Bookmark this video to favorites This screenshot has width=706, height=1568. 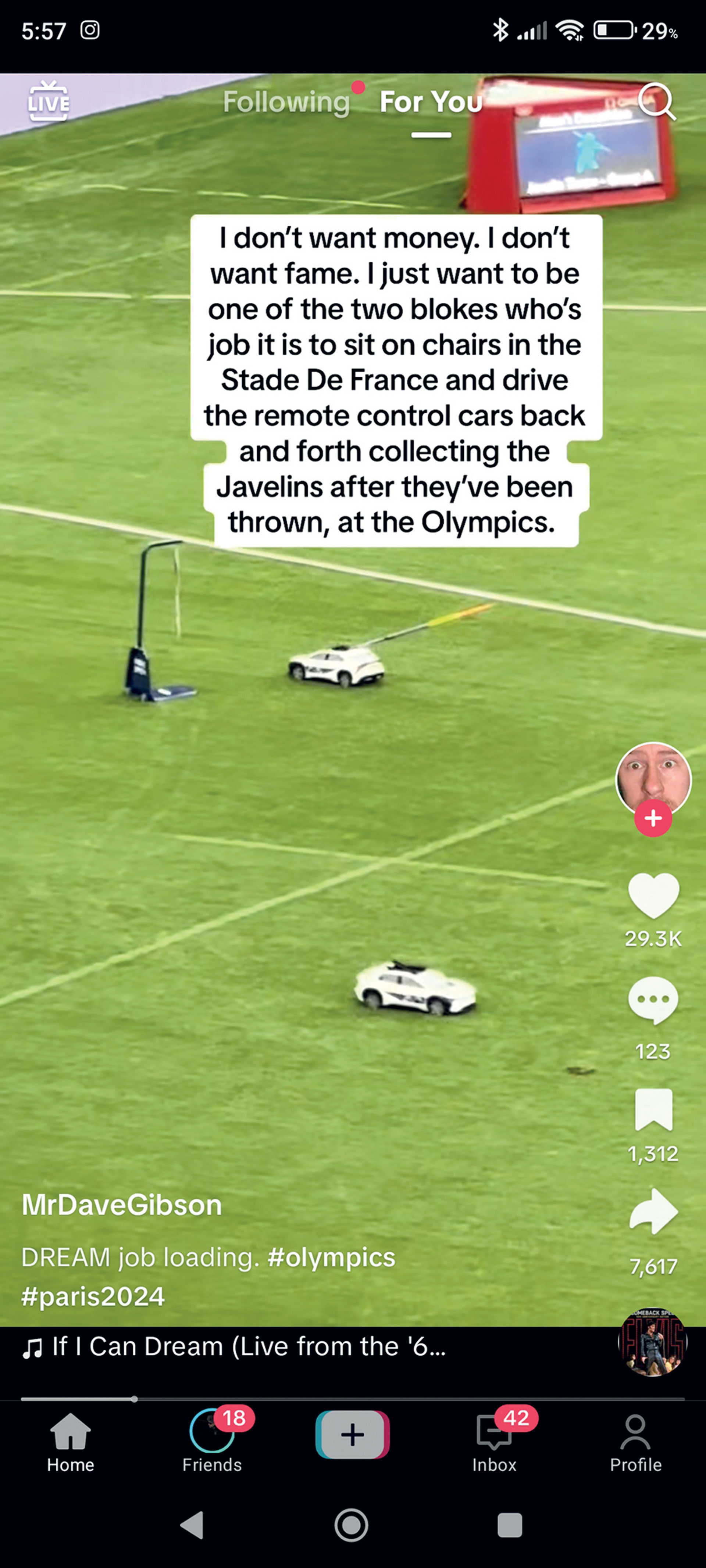pos(653,1110)
